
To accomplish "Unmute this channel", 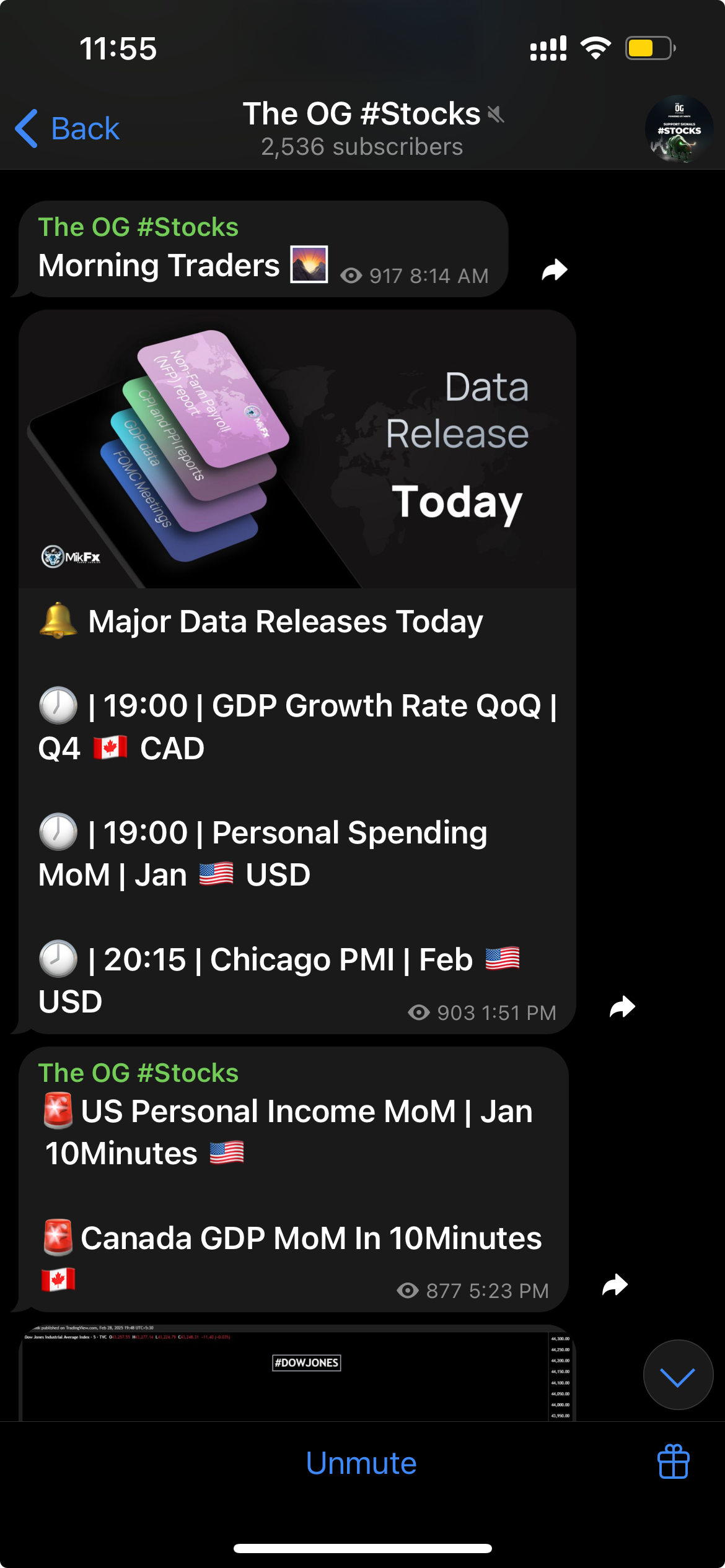I will (x=361, y=1463).
